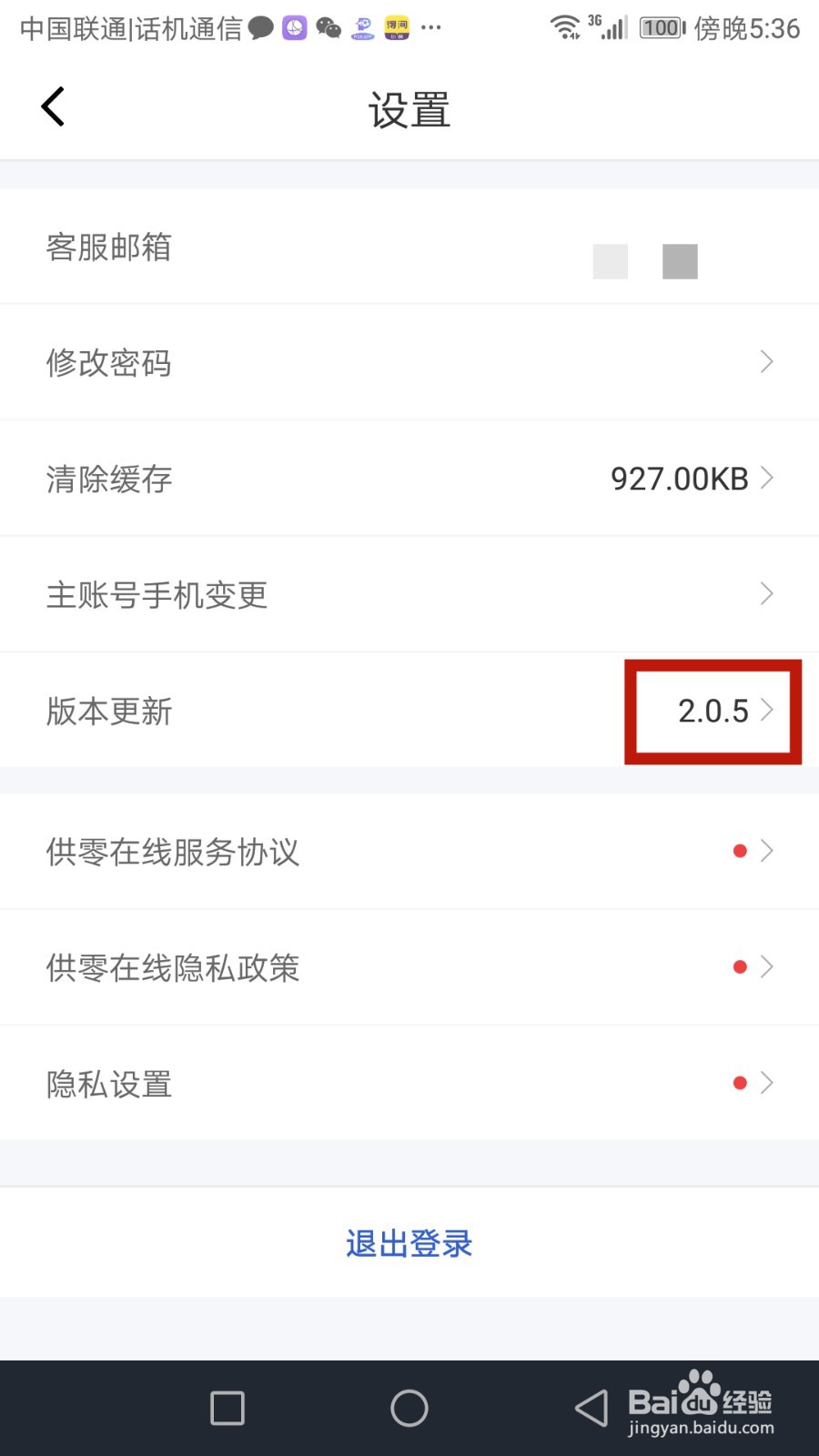Open the 隐私设置 settings entry

click(108, 1083)
